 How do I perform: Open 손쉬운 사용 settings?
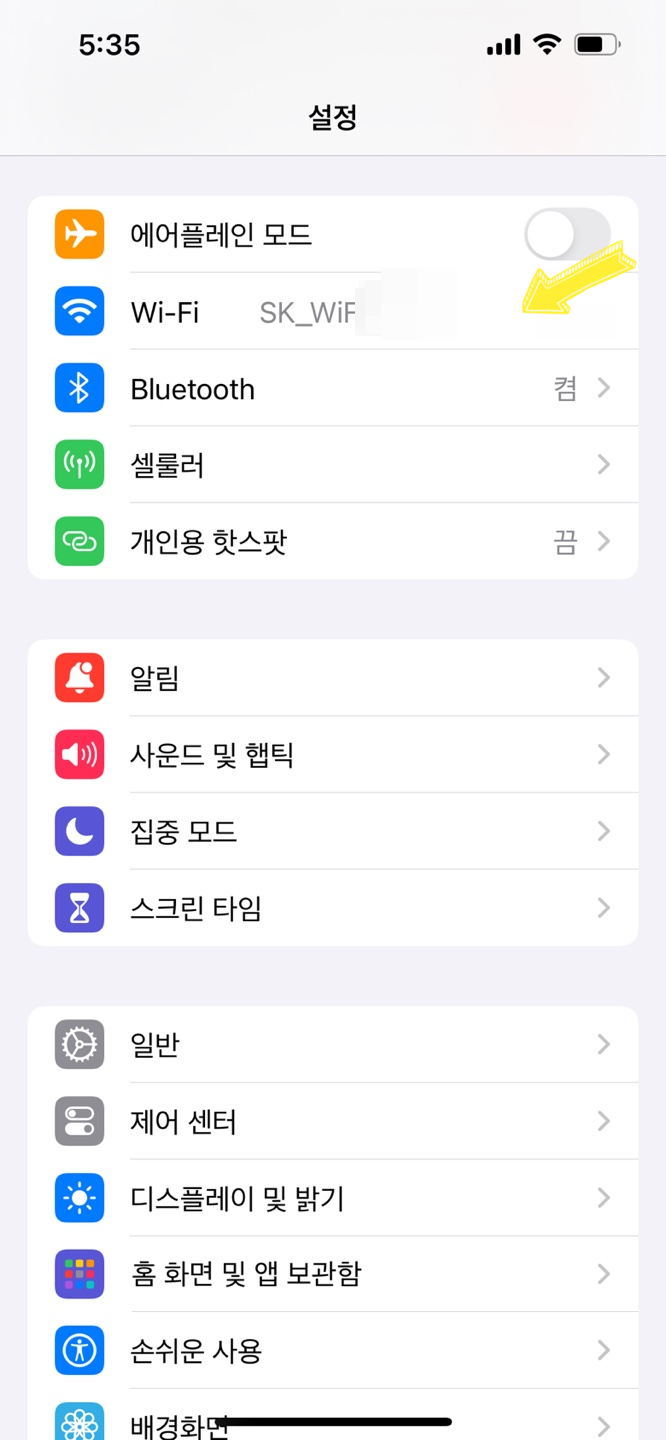point(333,1351)
